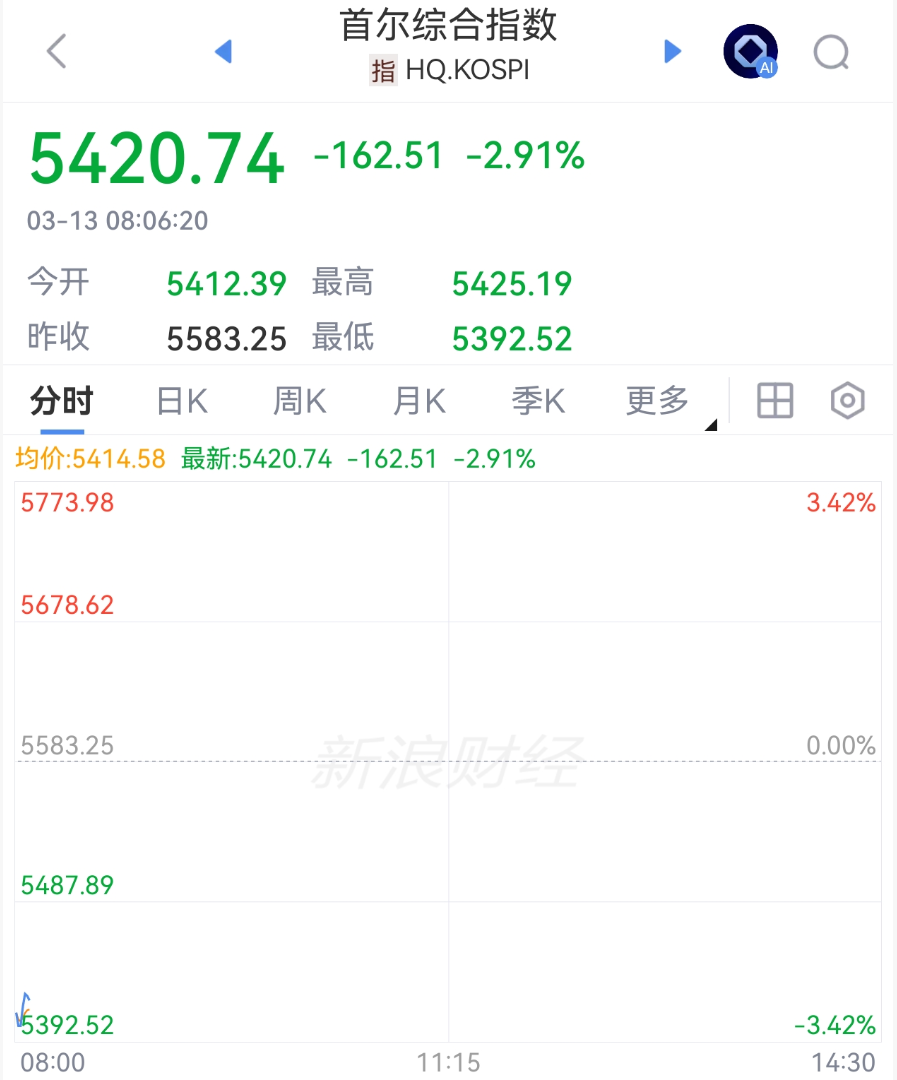
Task: Open the chart settings gear icon
Action: (x=846, y=400)
